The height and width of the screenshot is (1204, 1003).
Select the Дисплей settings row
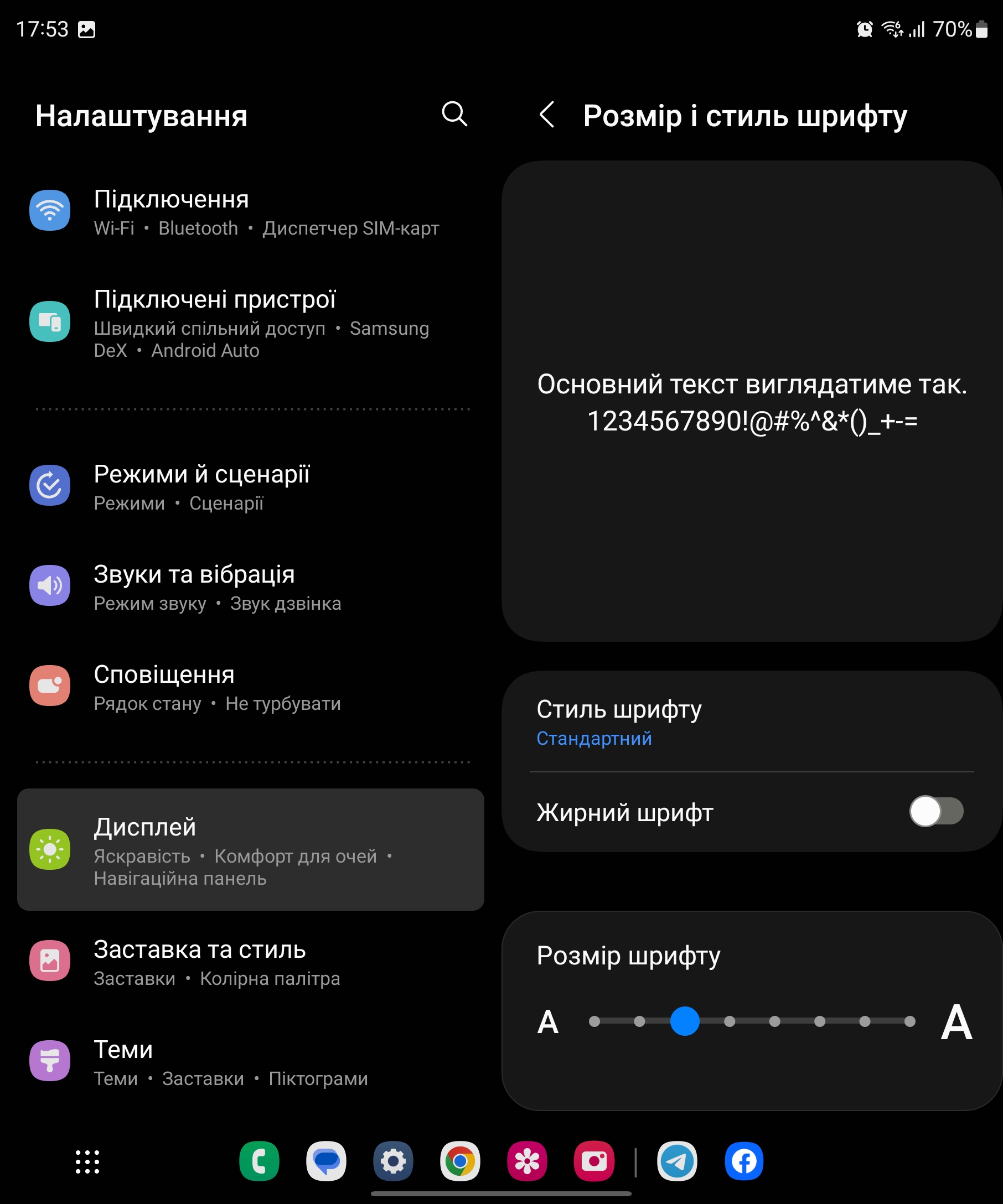(251, 850)
